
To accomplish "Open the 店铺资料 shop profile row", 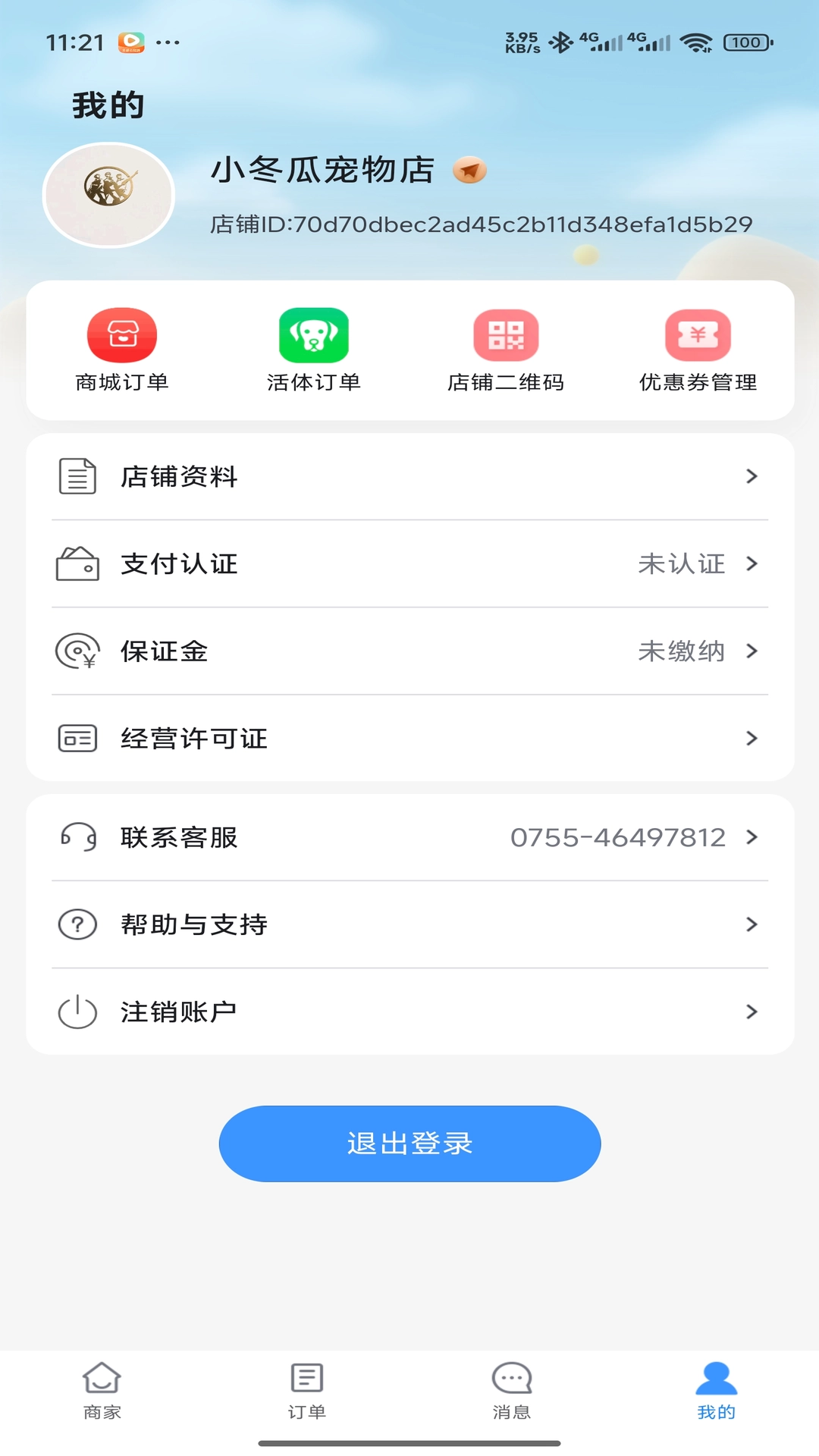I will (409, 476).
